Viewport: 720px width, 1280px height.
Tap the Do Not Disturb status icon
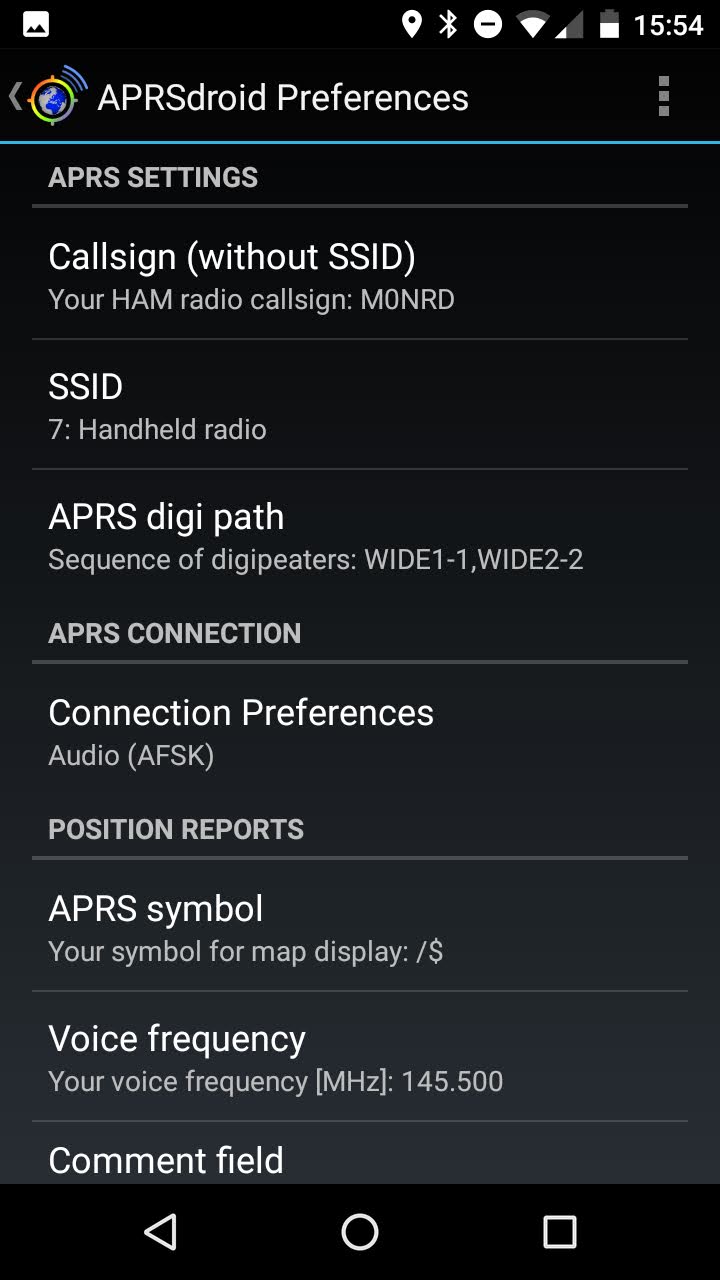click(489, 25)
